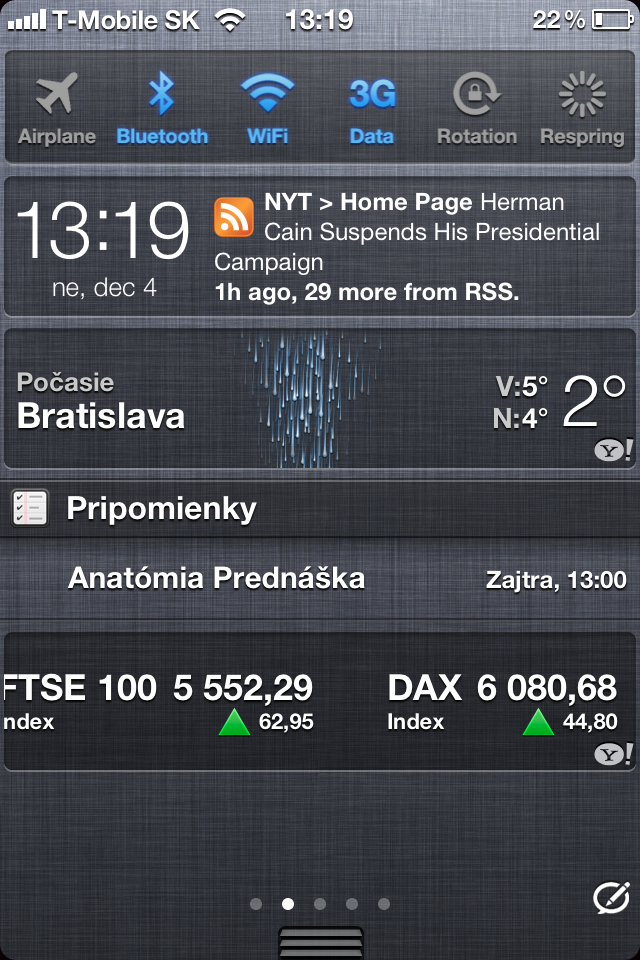Tap the page indicator dots

tap(320, 904)
